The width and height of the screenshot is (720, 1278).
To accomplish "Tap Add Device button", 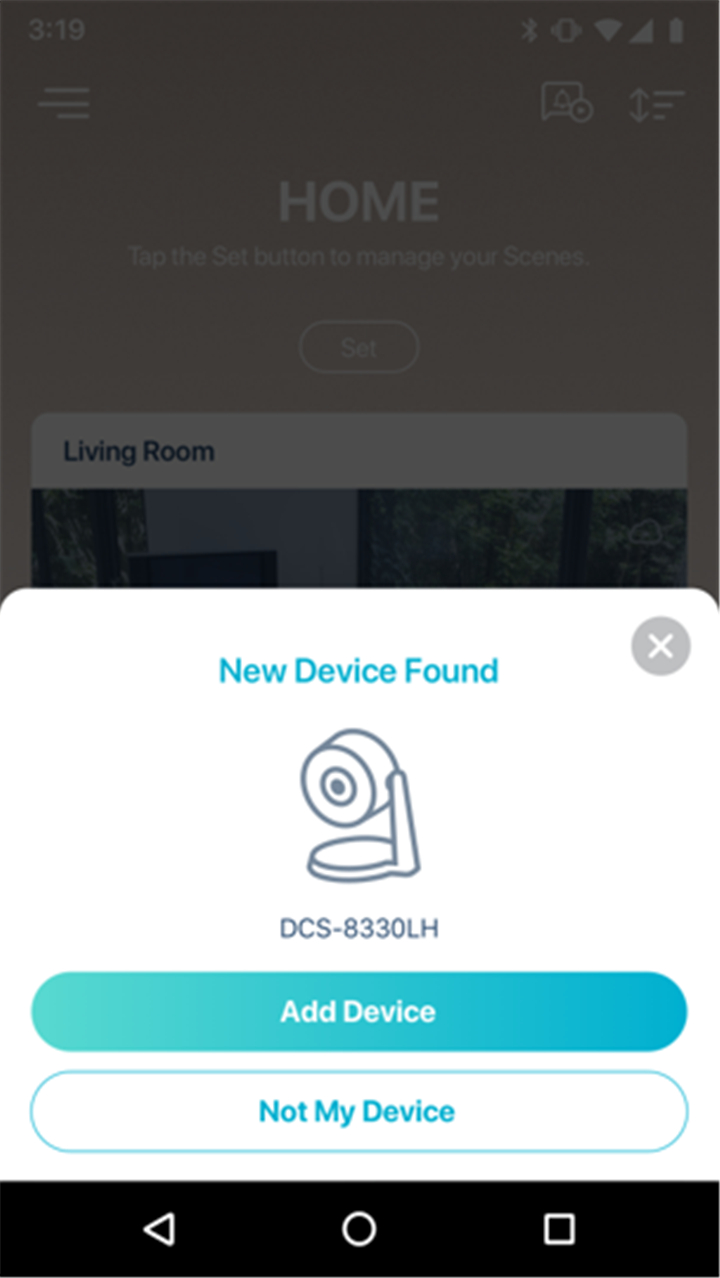I will 359,1011.
